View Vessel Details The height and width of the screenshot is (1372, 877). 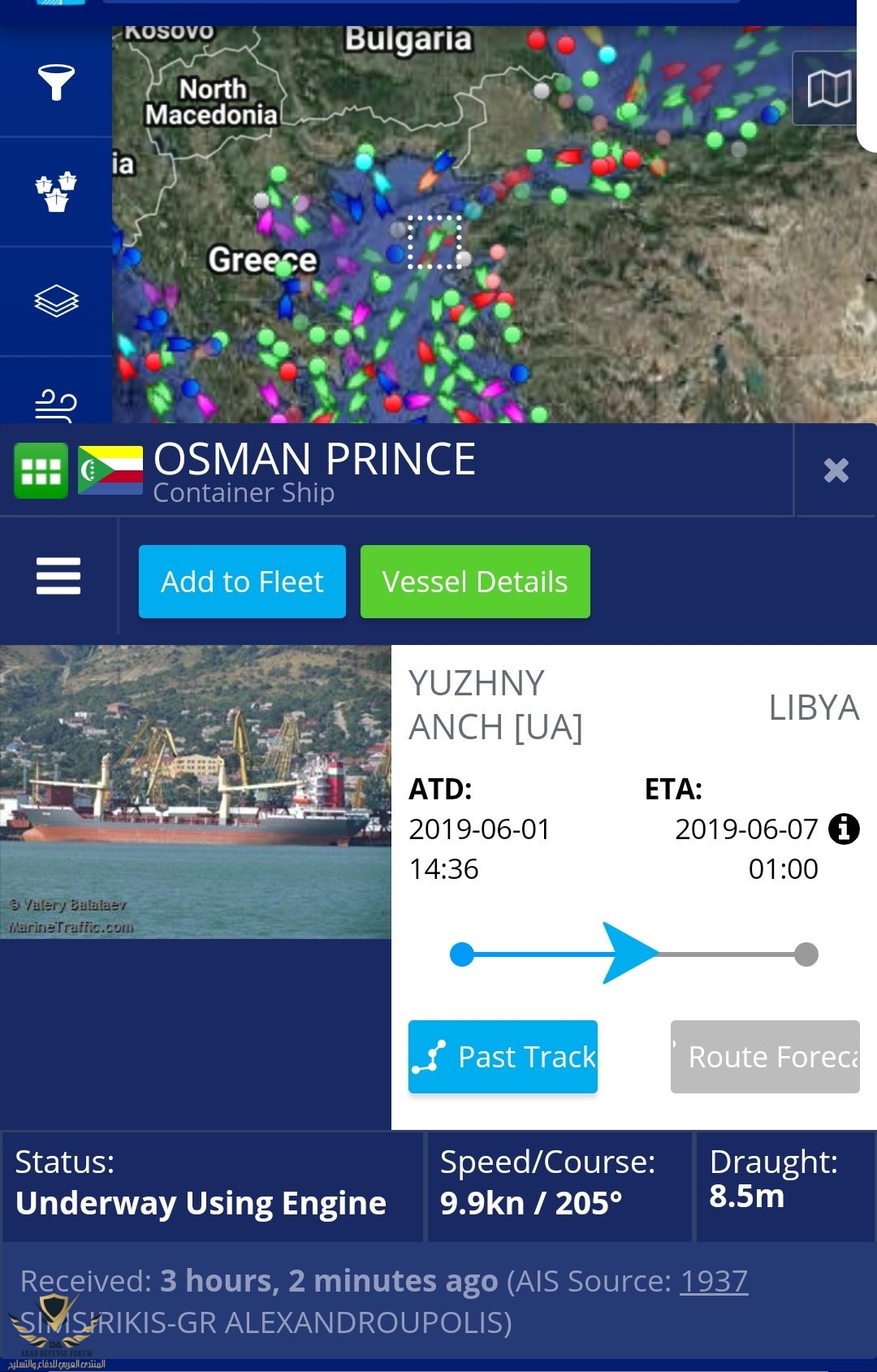(475, 582)
